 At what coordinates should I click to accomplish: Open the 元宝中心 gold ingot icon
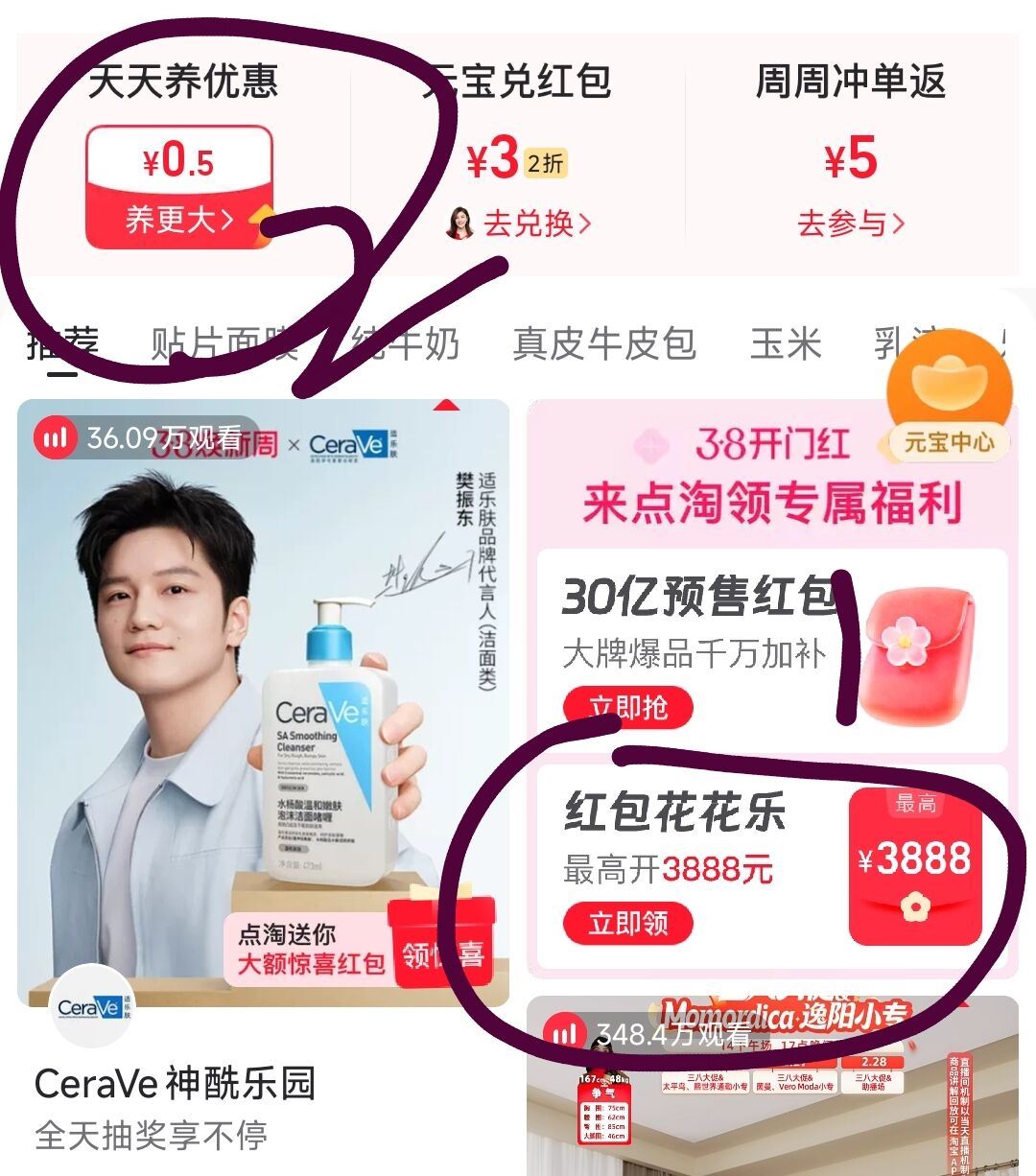click(x=950, y=393)
